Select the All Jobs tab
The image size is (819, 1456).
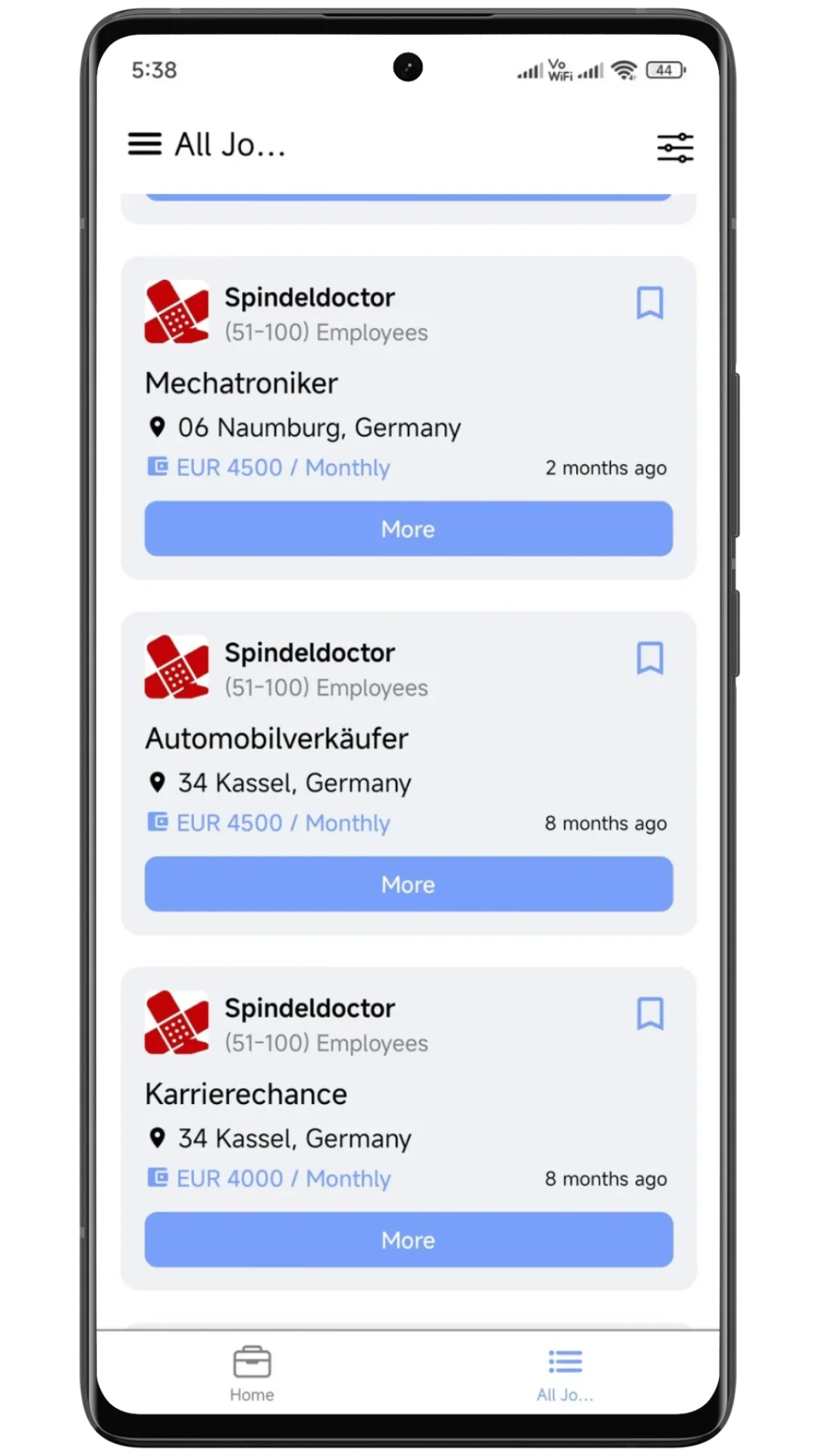coord(565,1373)
